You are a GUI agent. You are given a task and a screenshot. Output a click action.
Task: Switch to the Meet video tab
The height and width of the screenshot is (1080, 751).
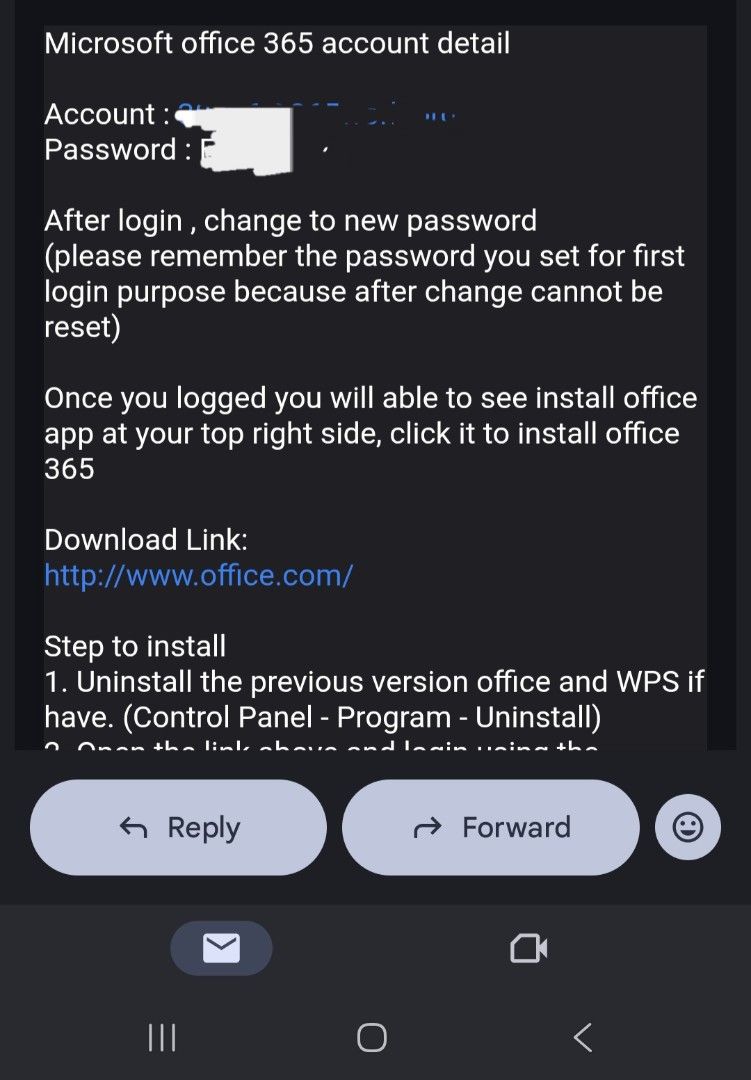point(528,948)
